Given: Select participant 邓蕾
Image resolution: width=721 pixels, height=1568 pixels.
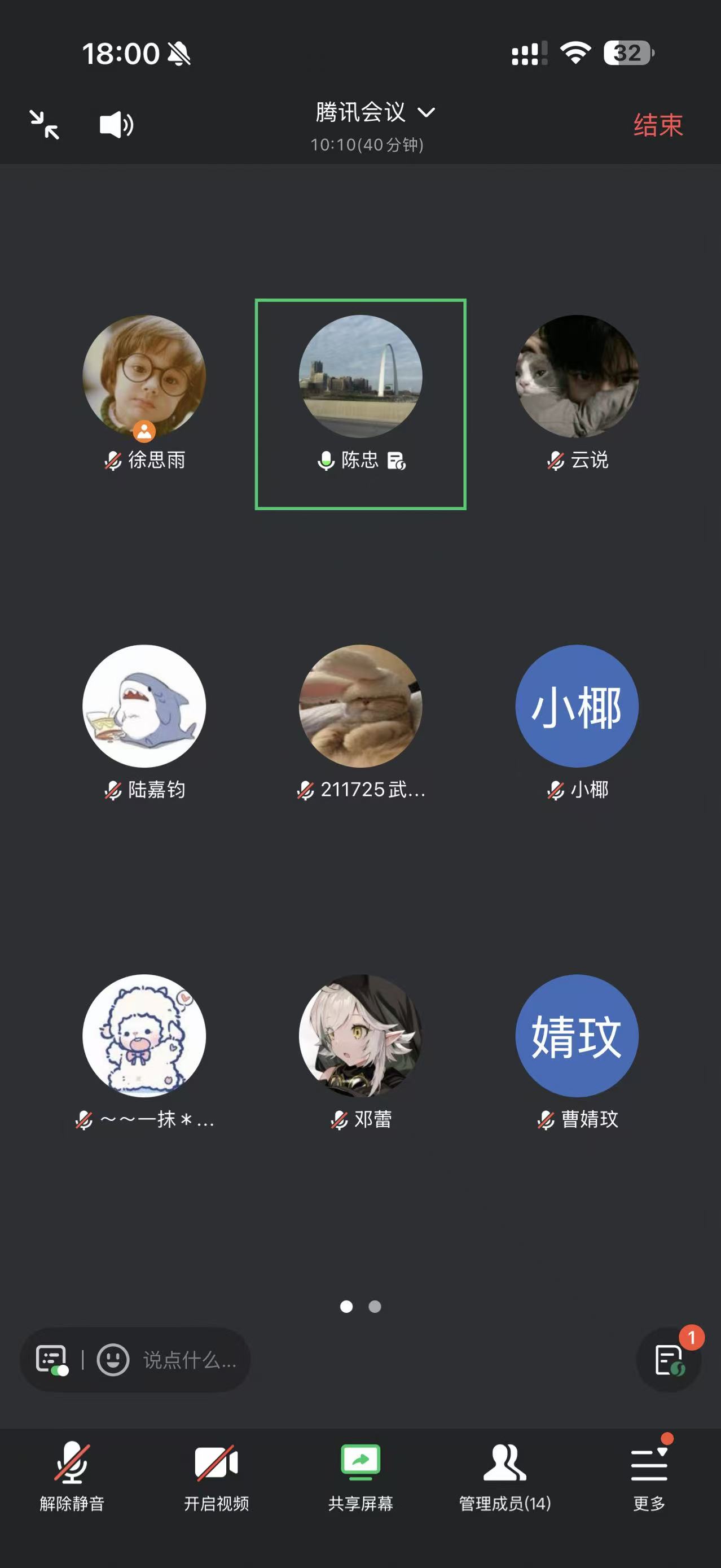Looking at the screenshot, I should [360, 1036].
